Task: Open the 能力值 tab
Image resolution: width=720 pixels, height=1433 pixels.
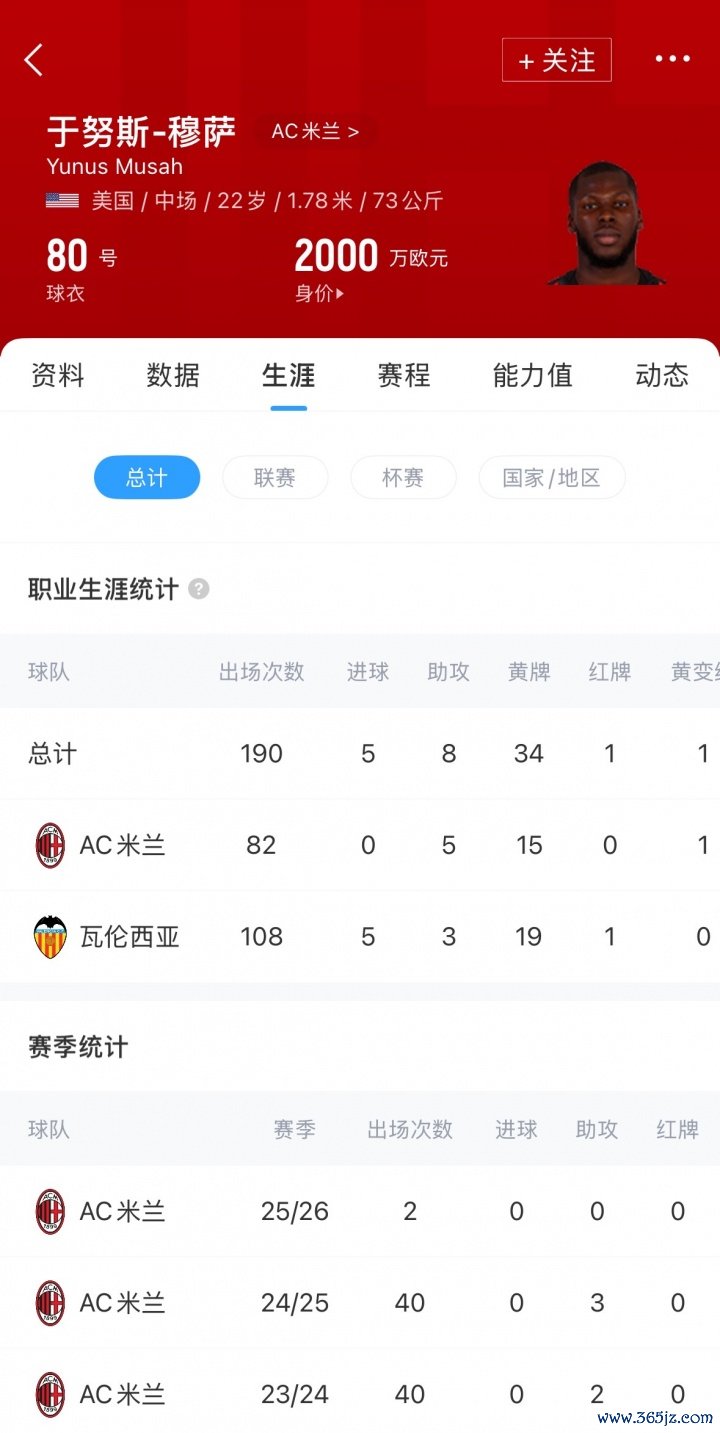Action: pos(533,375)
